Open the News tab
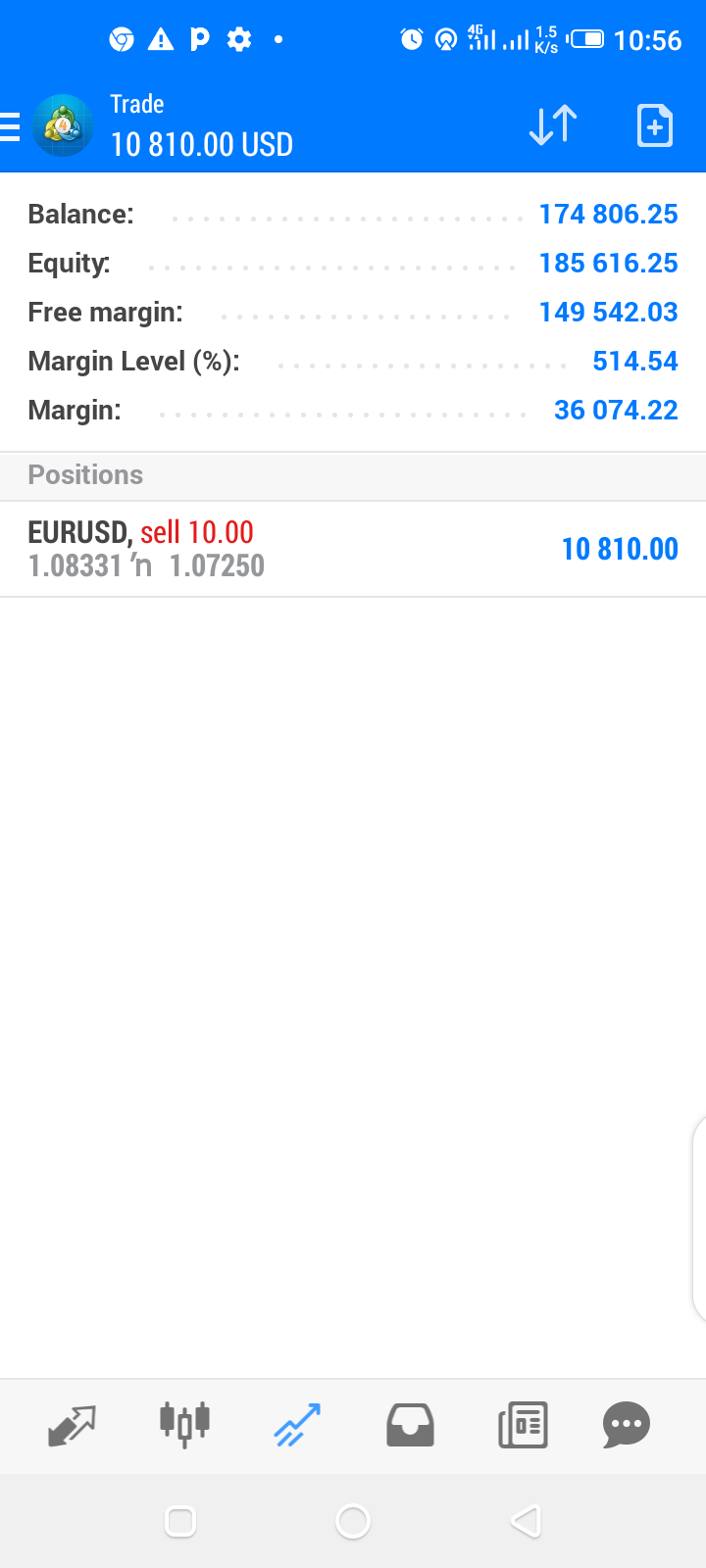This screenshot has width=706, height=1568. (x=523, y=1426)
